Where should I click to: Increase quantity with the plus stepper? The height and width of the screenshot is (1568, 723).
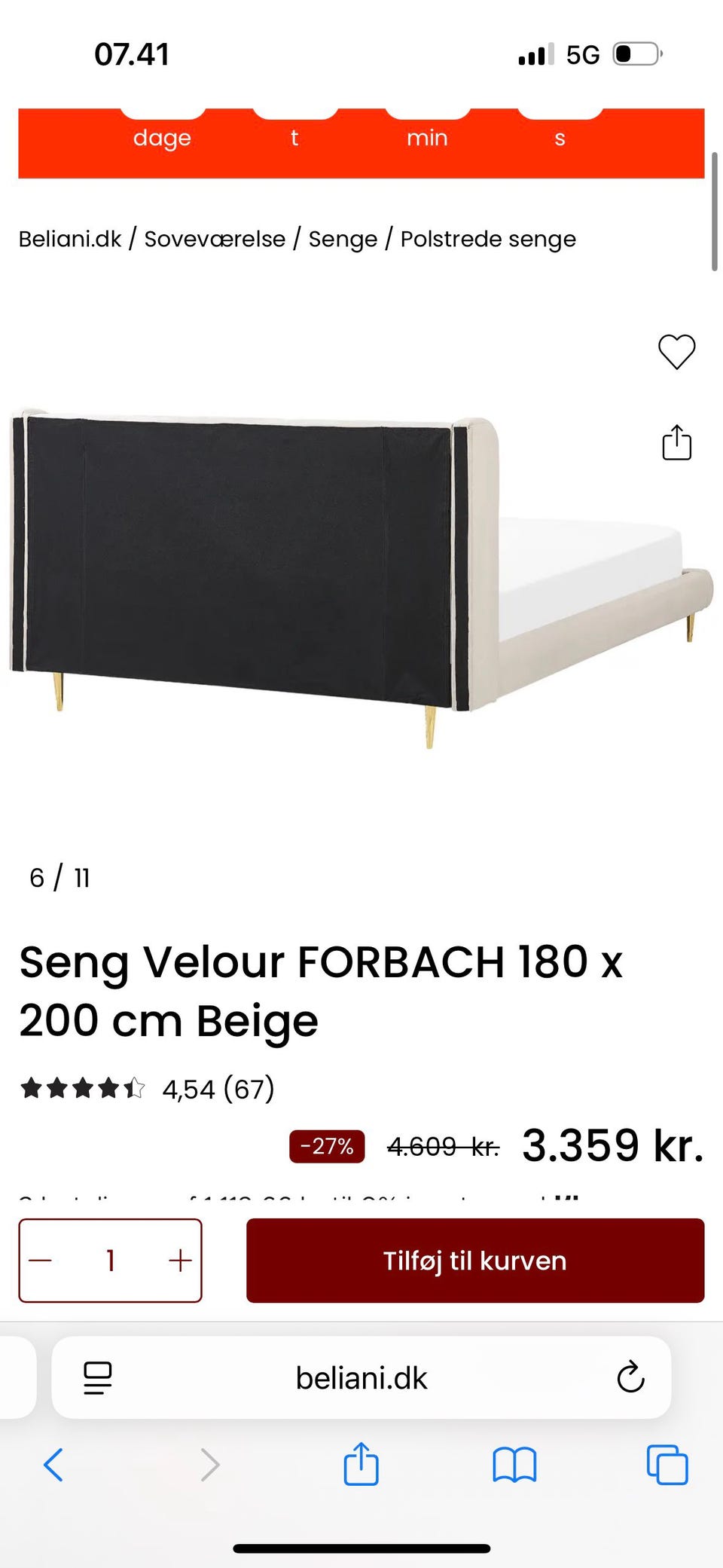179,1260
